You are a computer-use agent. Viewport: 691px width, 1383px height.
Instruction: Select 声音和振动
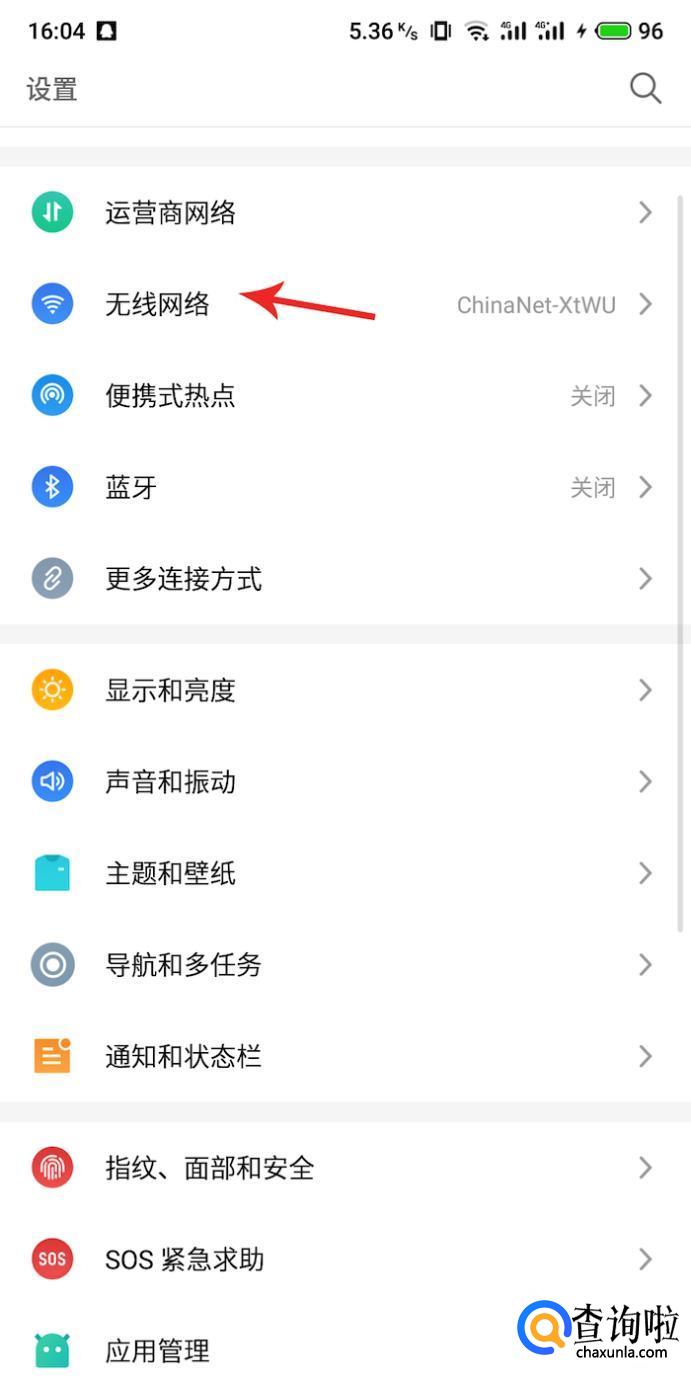pos(170,782)
